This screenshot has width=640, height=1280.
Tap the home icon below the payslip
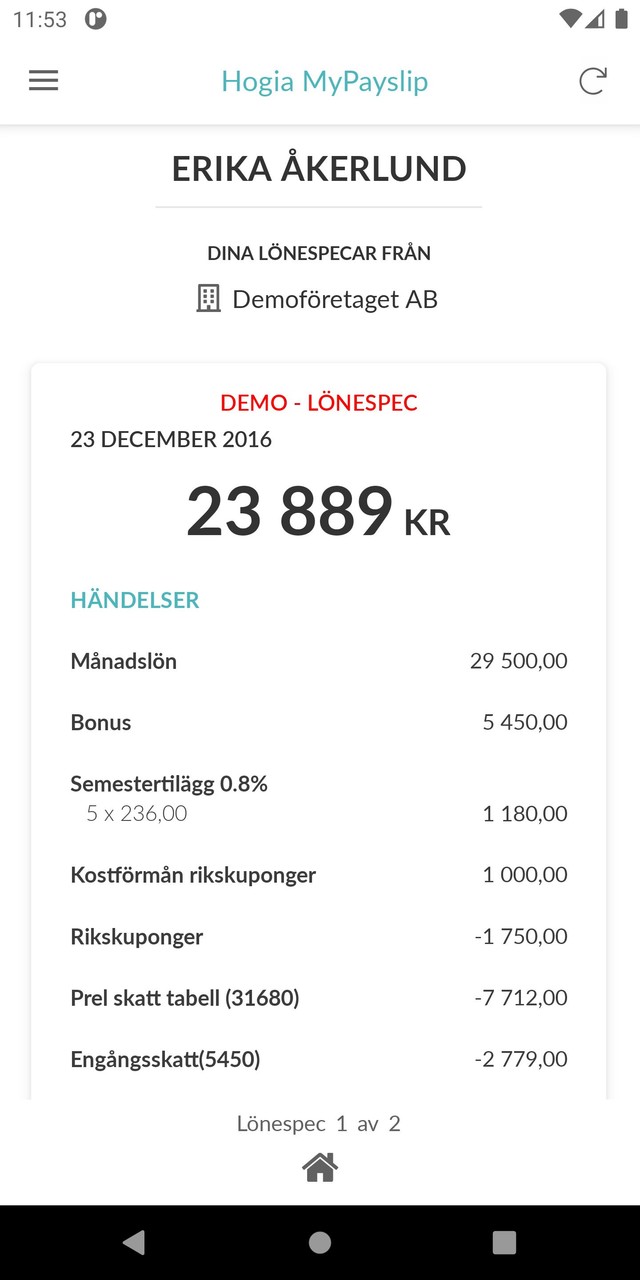(x=320, y=1167)
